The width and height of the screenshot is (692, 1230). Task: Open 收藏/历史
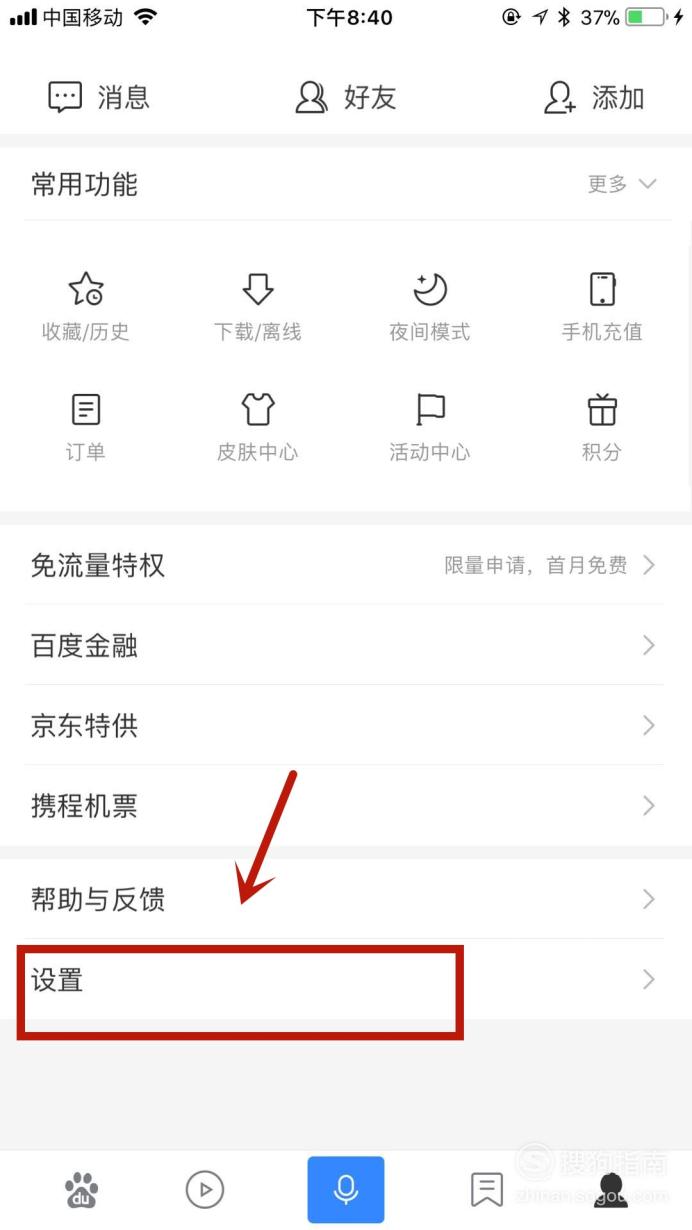86,306
